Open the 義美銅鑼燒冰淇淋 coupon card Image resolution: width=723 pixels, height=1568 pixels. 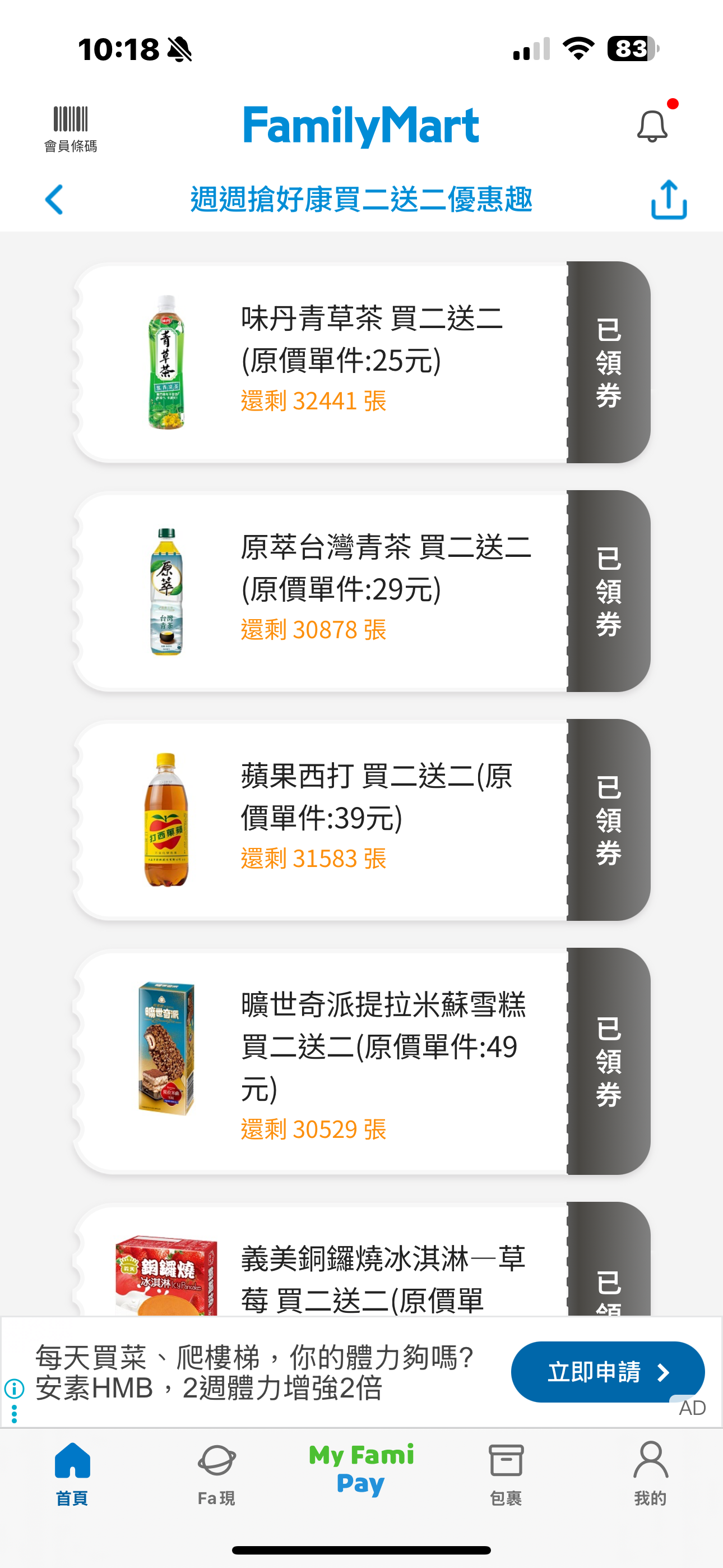(320, 1259)
